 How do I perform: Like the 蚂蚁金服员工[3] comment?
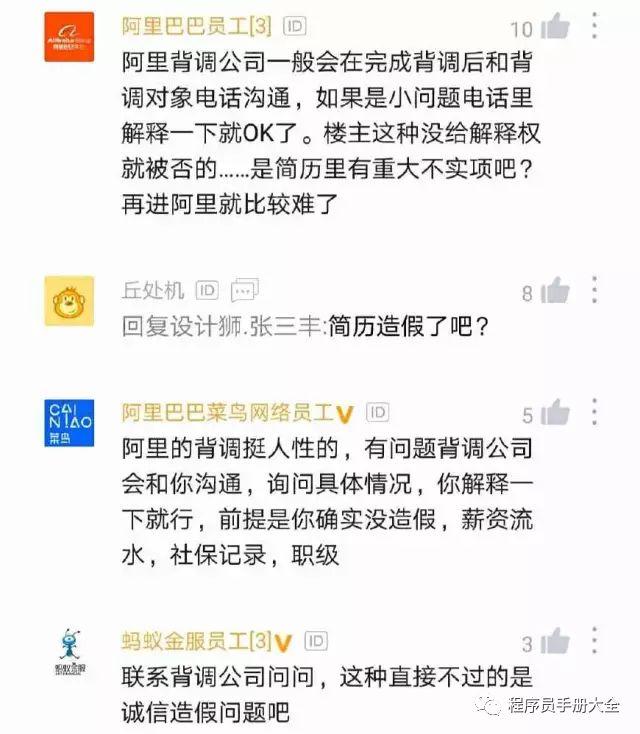(x=555, y=642)
